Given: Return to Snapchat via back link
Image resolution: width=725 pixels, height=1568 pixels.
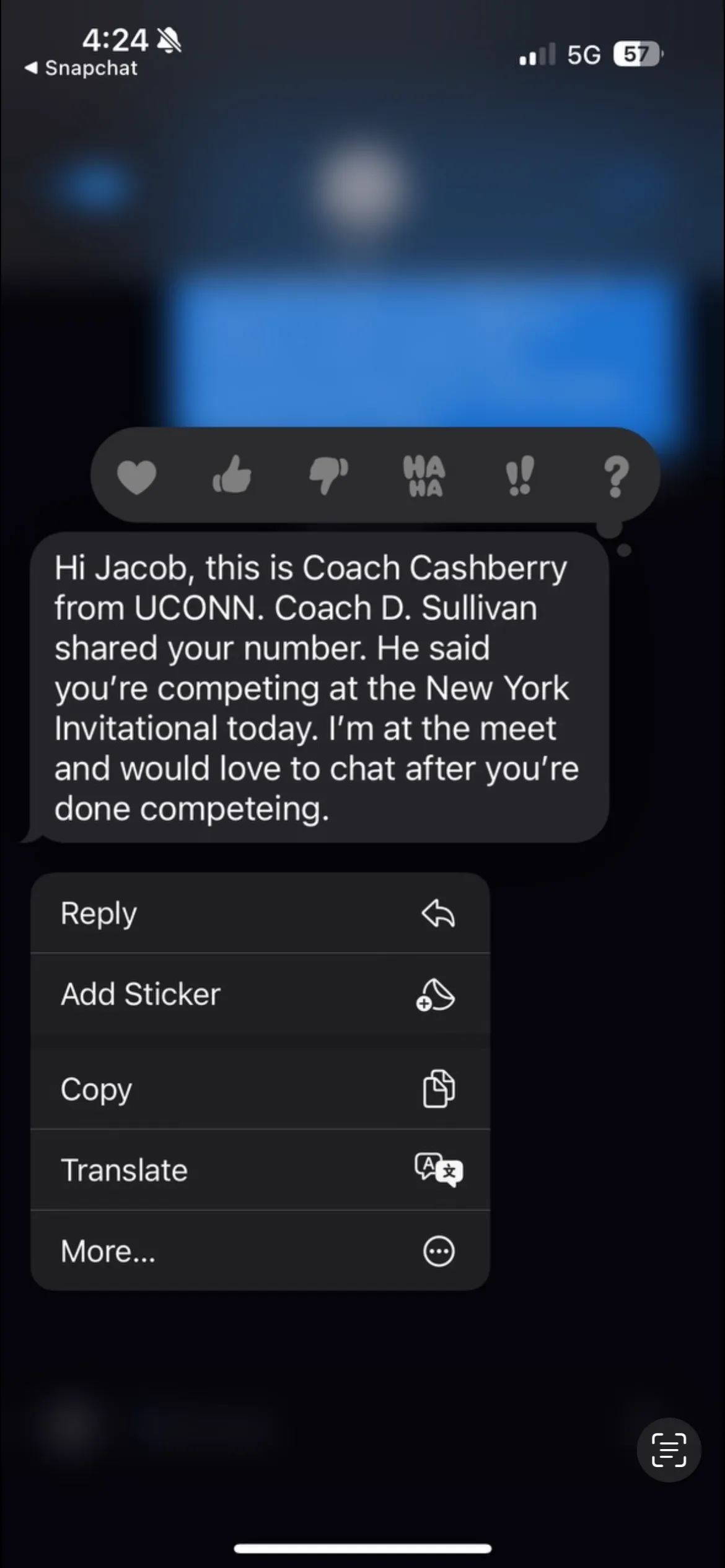Looking at the screenshot, I should 81,68.
